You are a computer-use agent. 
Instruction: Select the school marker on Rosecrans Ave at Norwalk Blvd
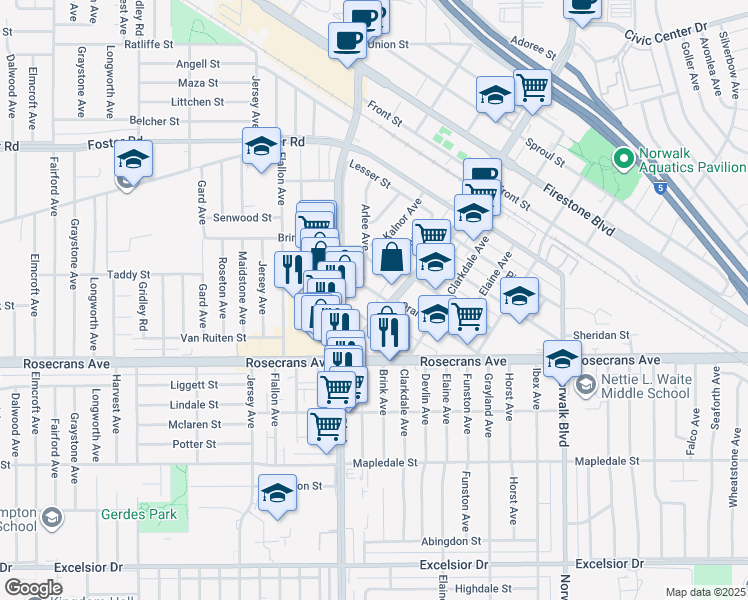coord(562,358)
